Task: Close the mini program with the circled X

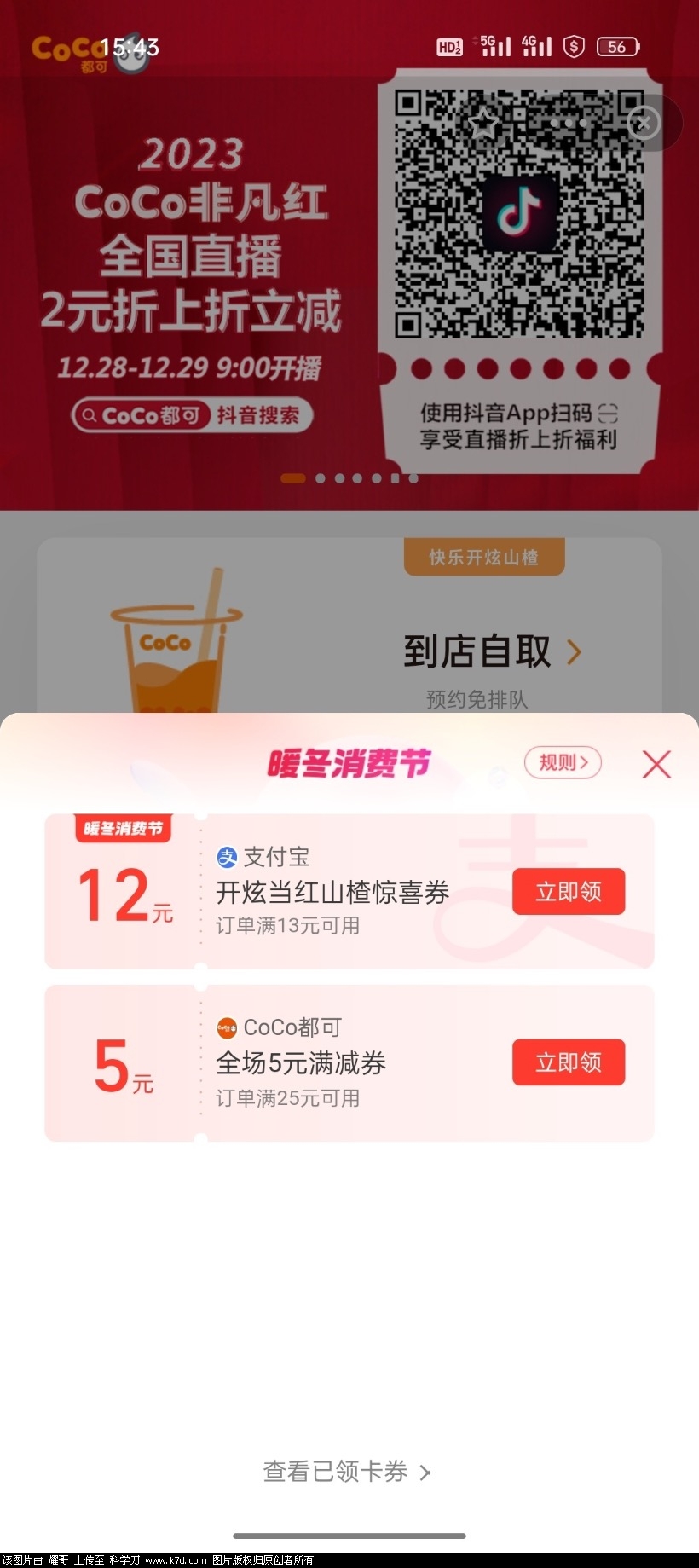Action: pyautogui.click(x=644, y=124)
